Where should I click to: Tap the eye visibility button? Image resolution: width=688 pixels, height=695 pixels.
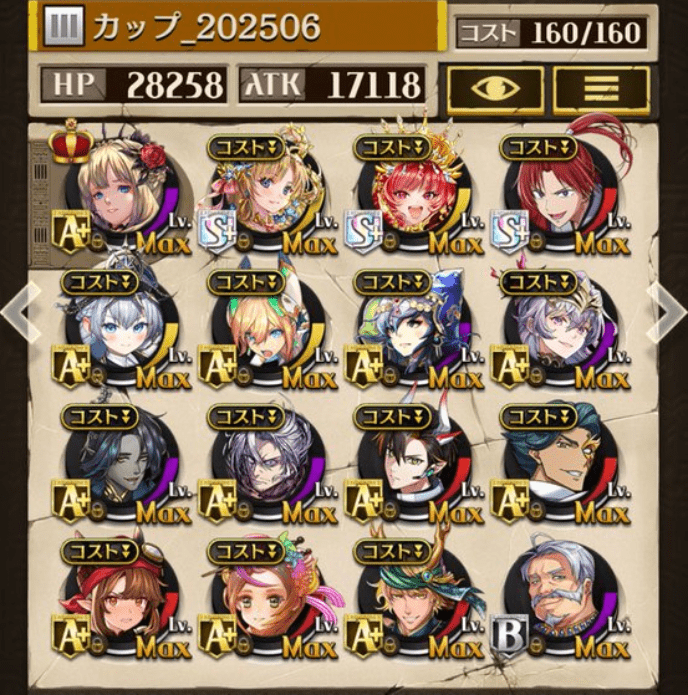click(x=494, y=88)
